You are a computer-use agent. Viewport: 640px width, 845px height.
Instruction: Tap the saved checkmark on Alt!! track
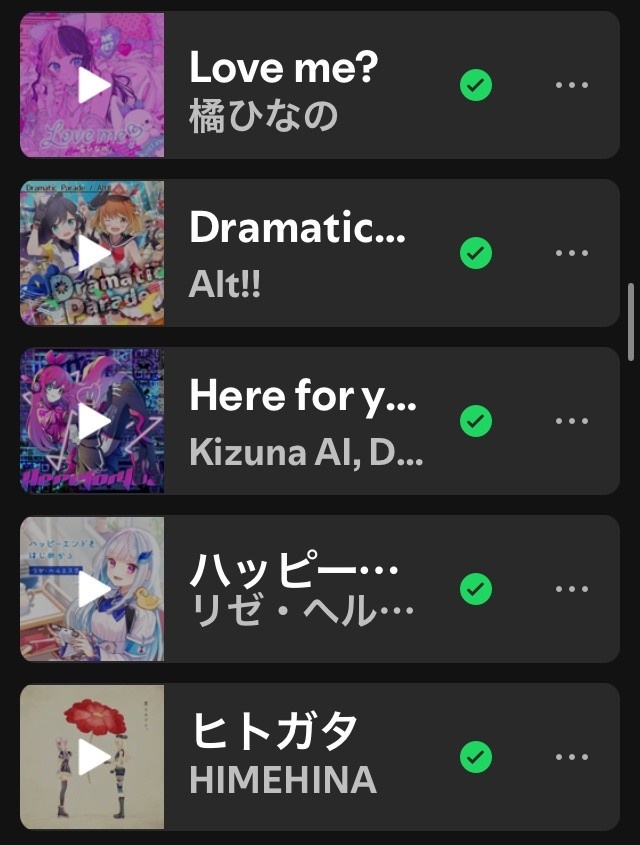point(476,254)
